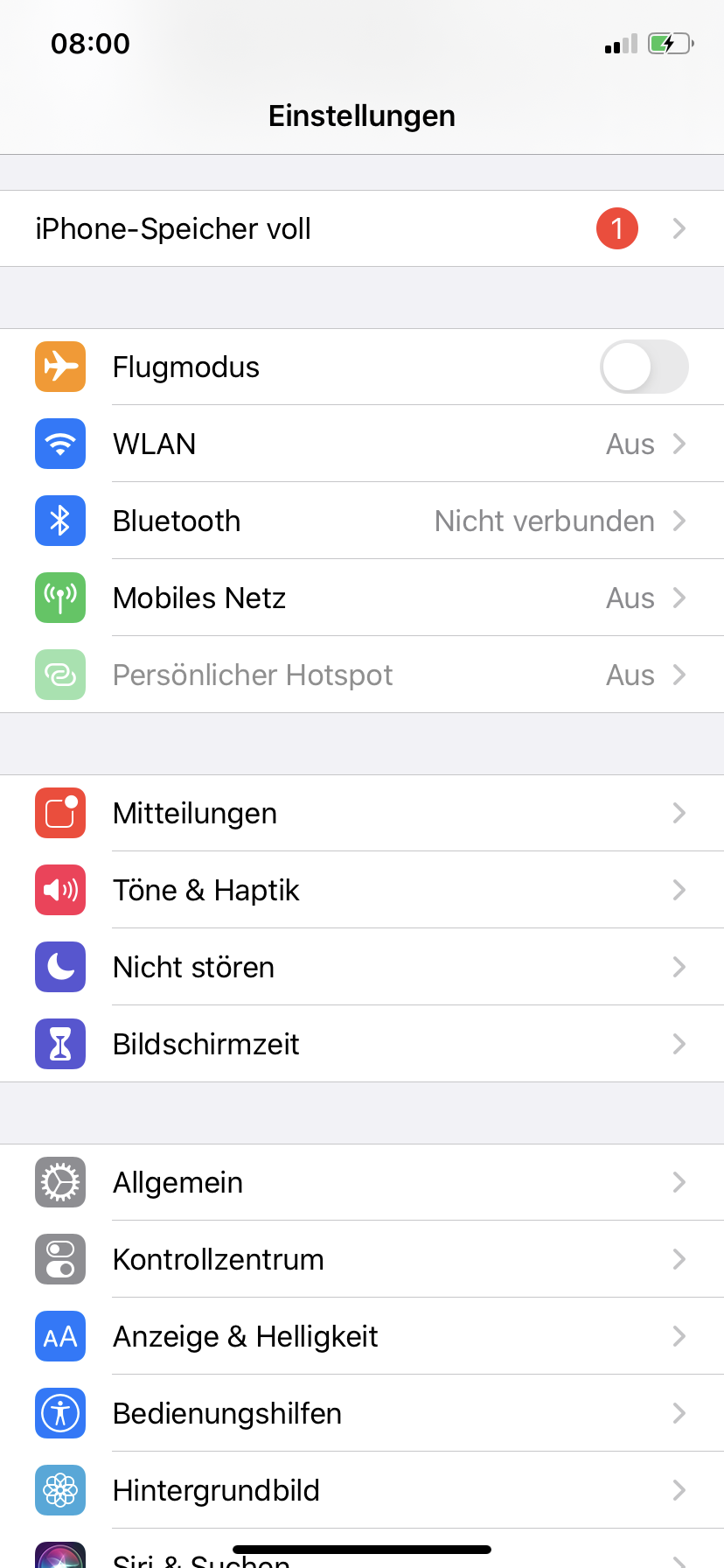Go to Mitteilungen settings
724x1568 pixels.
point(362,813)
